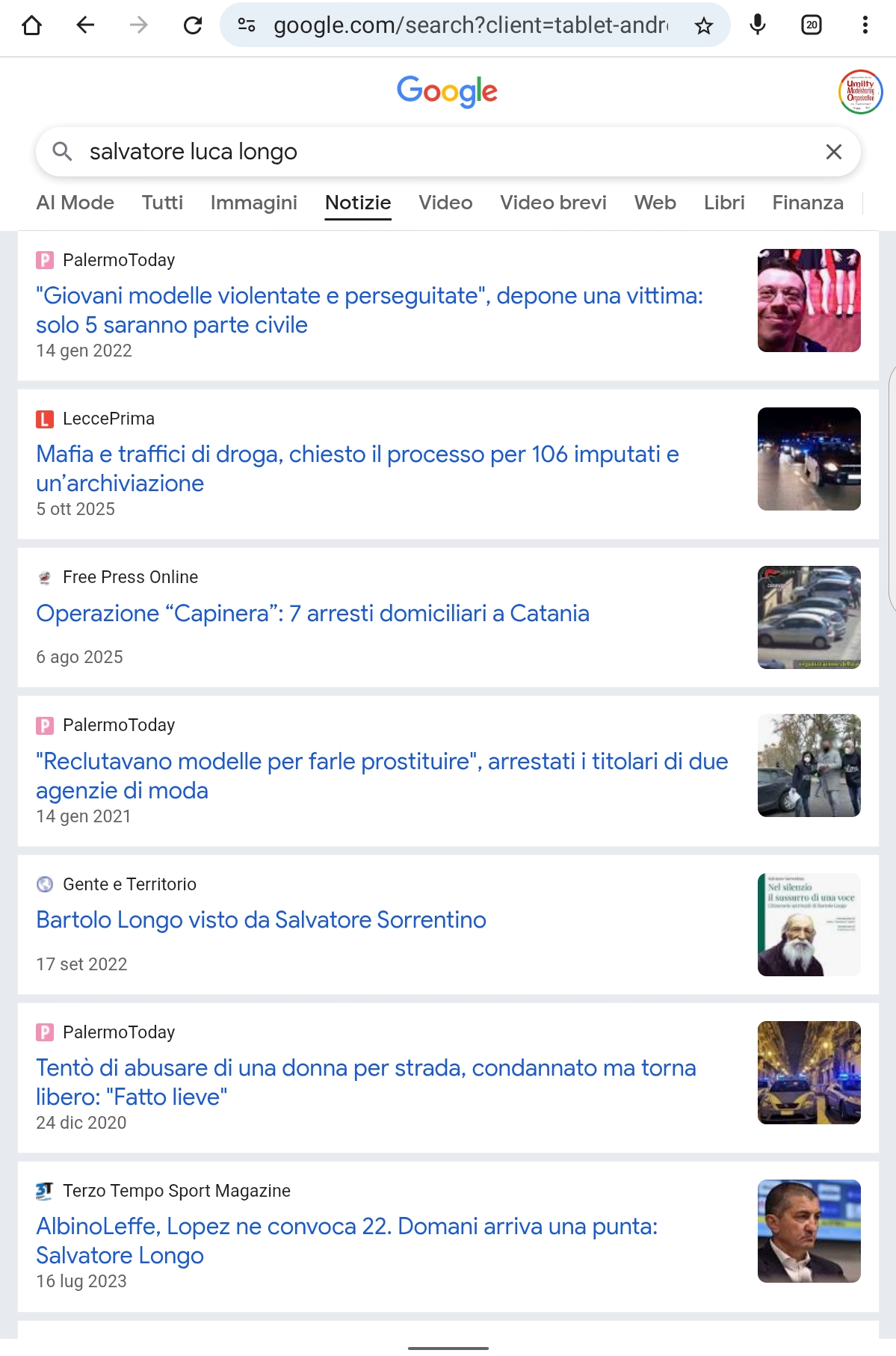This screenshot has width=896, height=1356.
Task: Open the Google account profile picture
Action: tap(860, 92)
